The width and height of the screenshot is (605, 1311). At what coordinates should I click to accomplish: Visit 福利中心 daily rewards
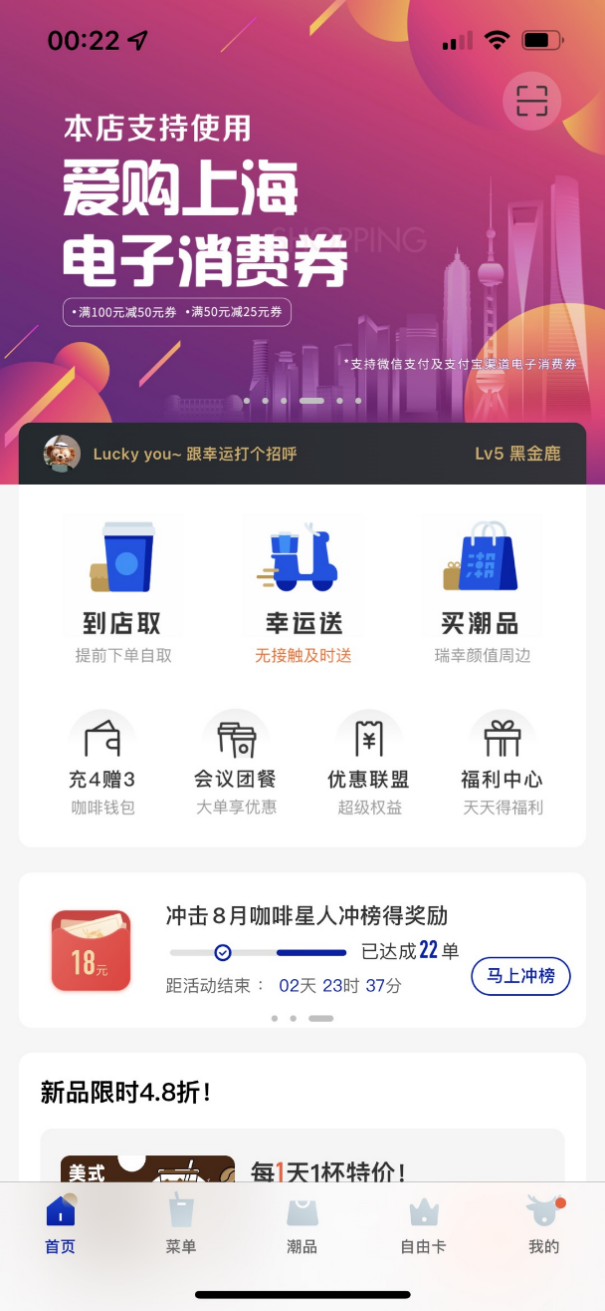502,763
